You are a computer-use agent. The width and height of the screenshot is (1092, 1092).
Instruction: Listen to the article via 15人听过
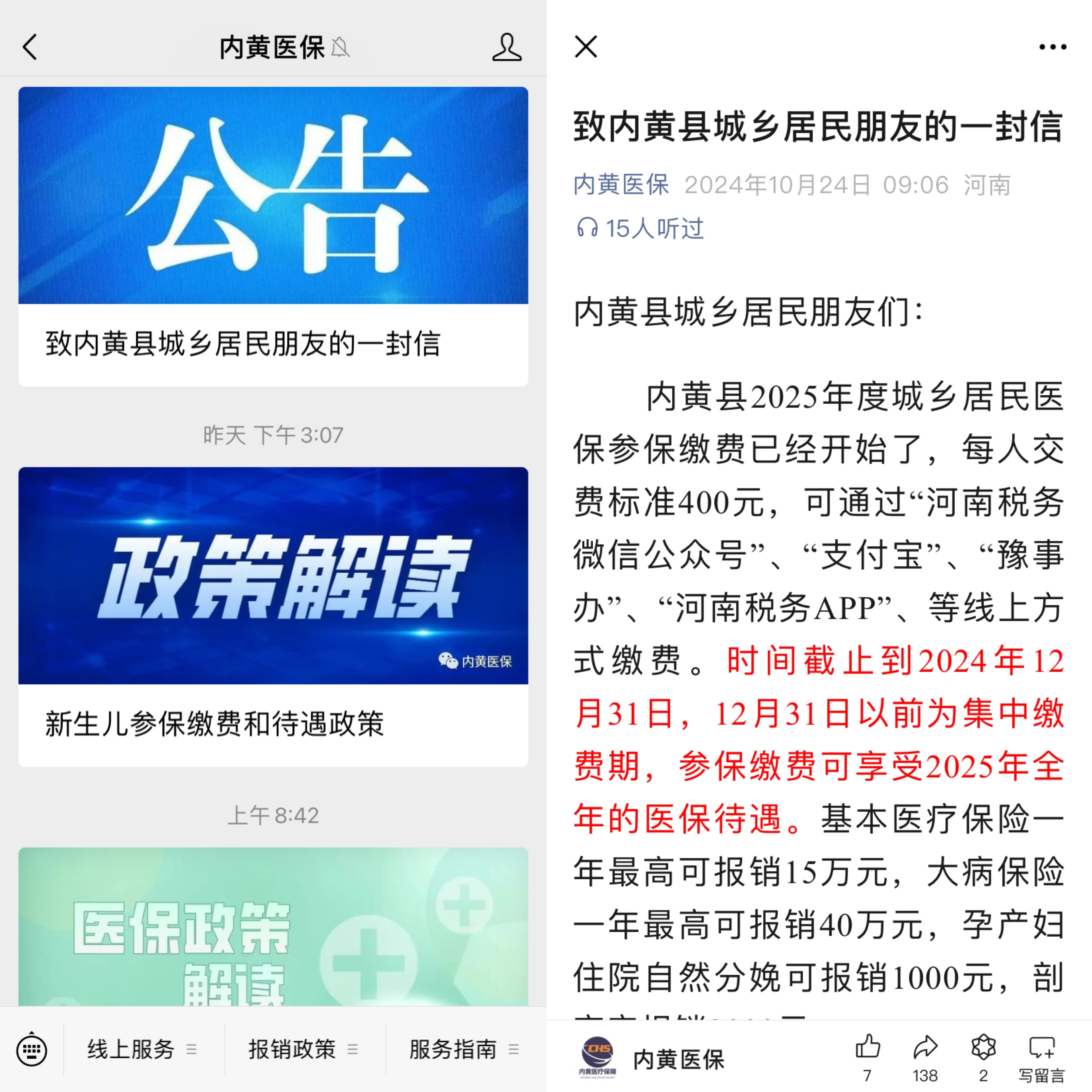tap(640, 229)
